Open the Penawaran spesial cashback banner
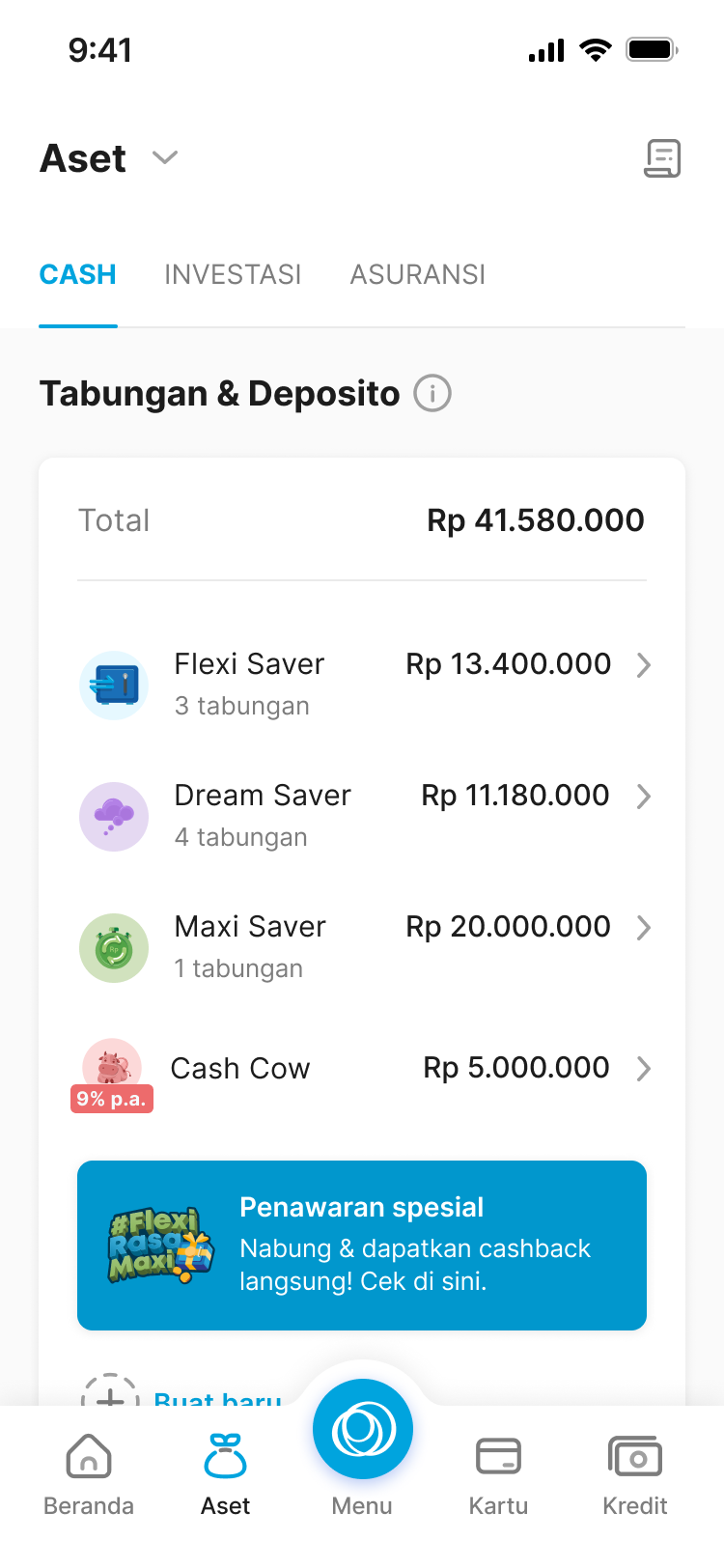This screenshot has width=724, height=1568. (362, 1245)
